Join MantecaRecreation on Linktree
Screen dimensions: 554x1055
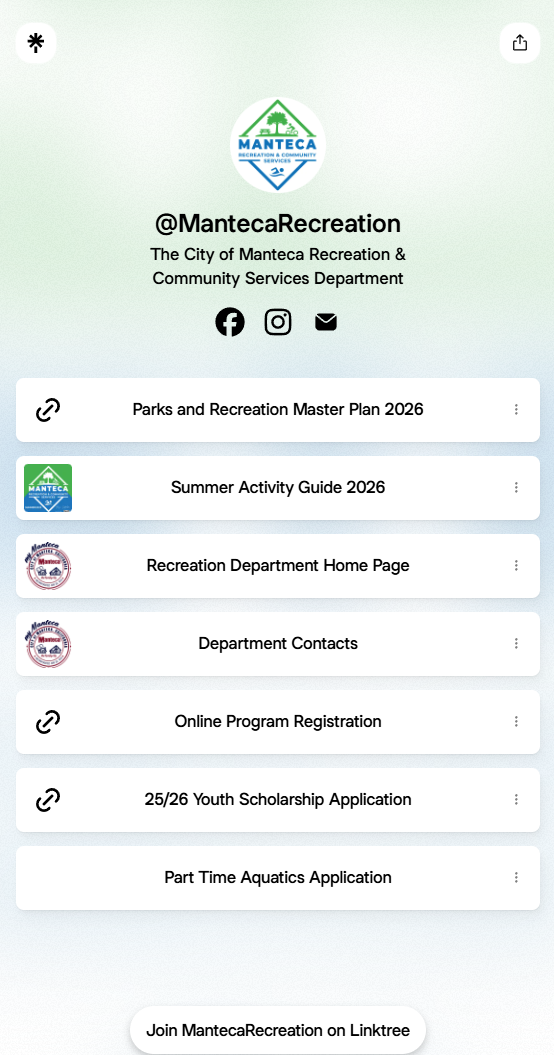click(x=278, y=1030)
